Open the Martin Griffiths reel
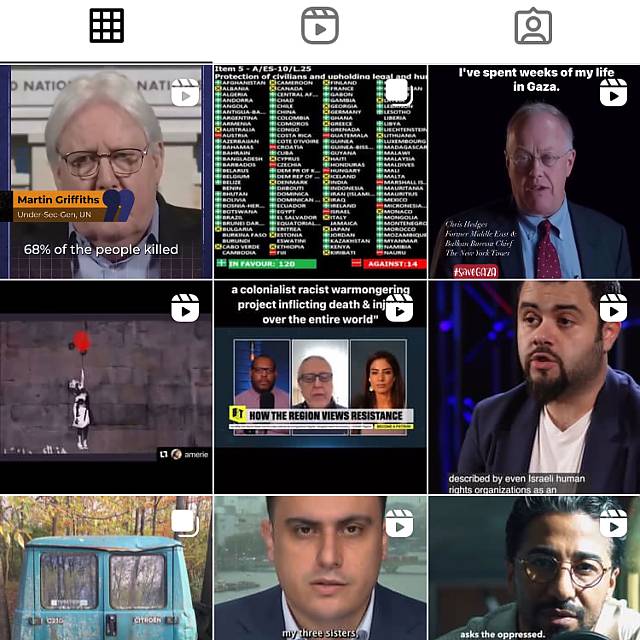640x640 pixels. coord(105,172)
